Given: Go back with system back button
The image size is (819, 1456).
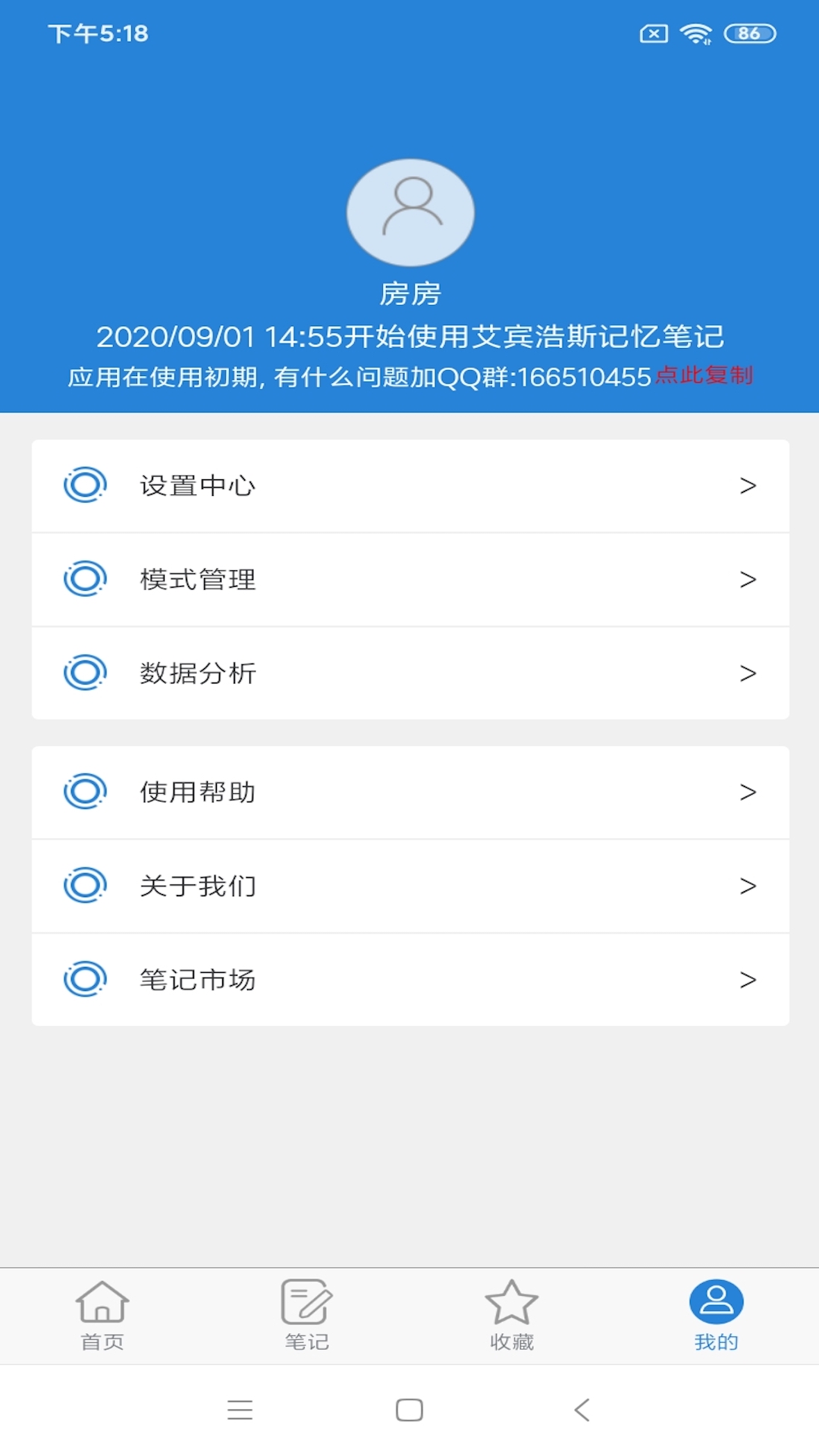Looking at the screenshot, I should coord(582,1410).
